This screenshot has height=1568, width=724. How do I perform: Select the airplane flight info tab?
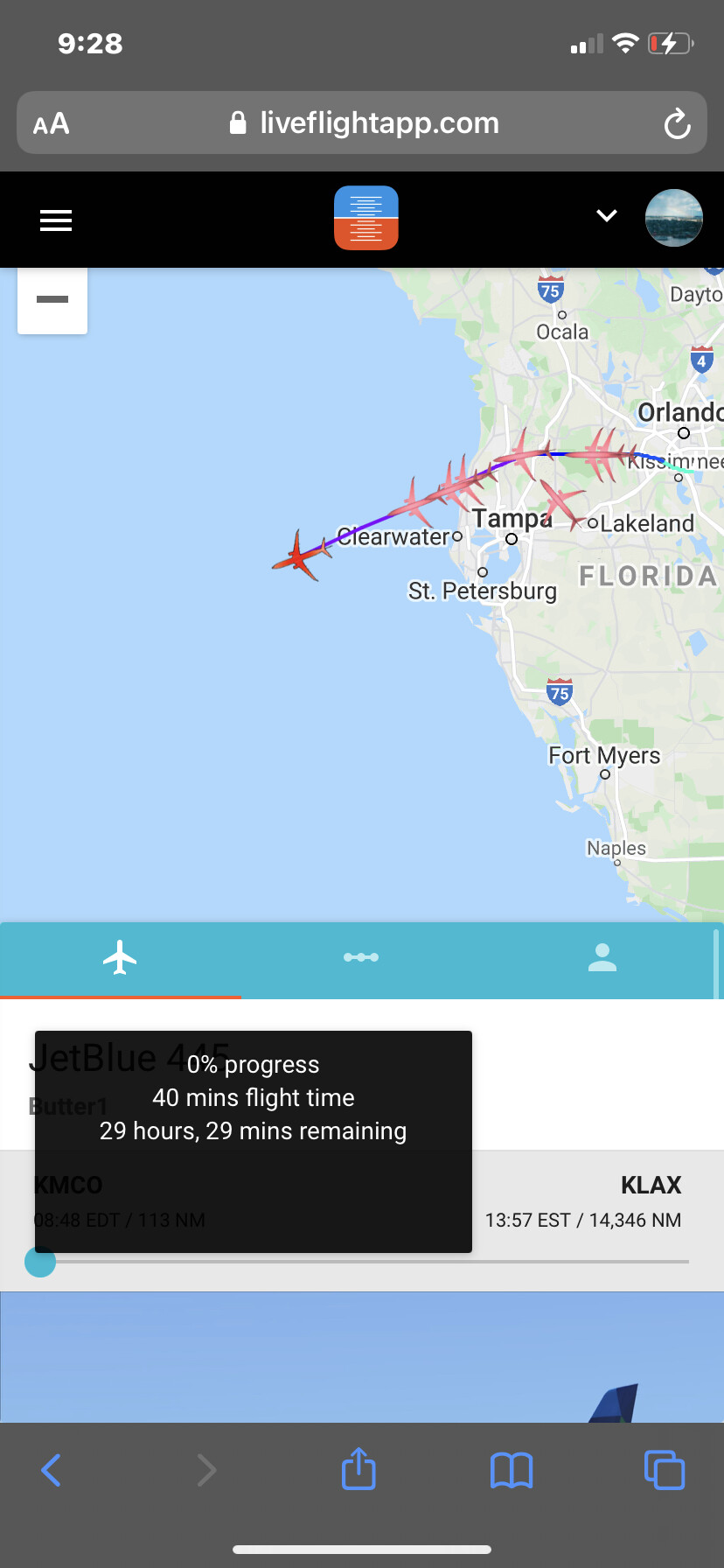pyautogui.click(x=120, y=957)
